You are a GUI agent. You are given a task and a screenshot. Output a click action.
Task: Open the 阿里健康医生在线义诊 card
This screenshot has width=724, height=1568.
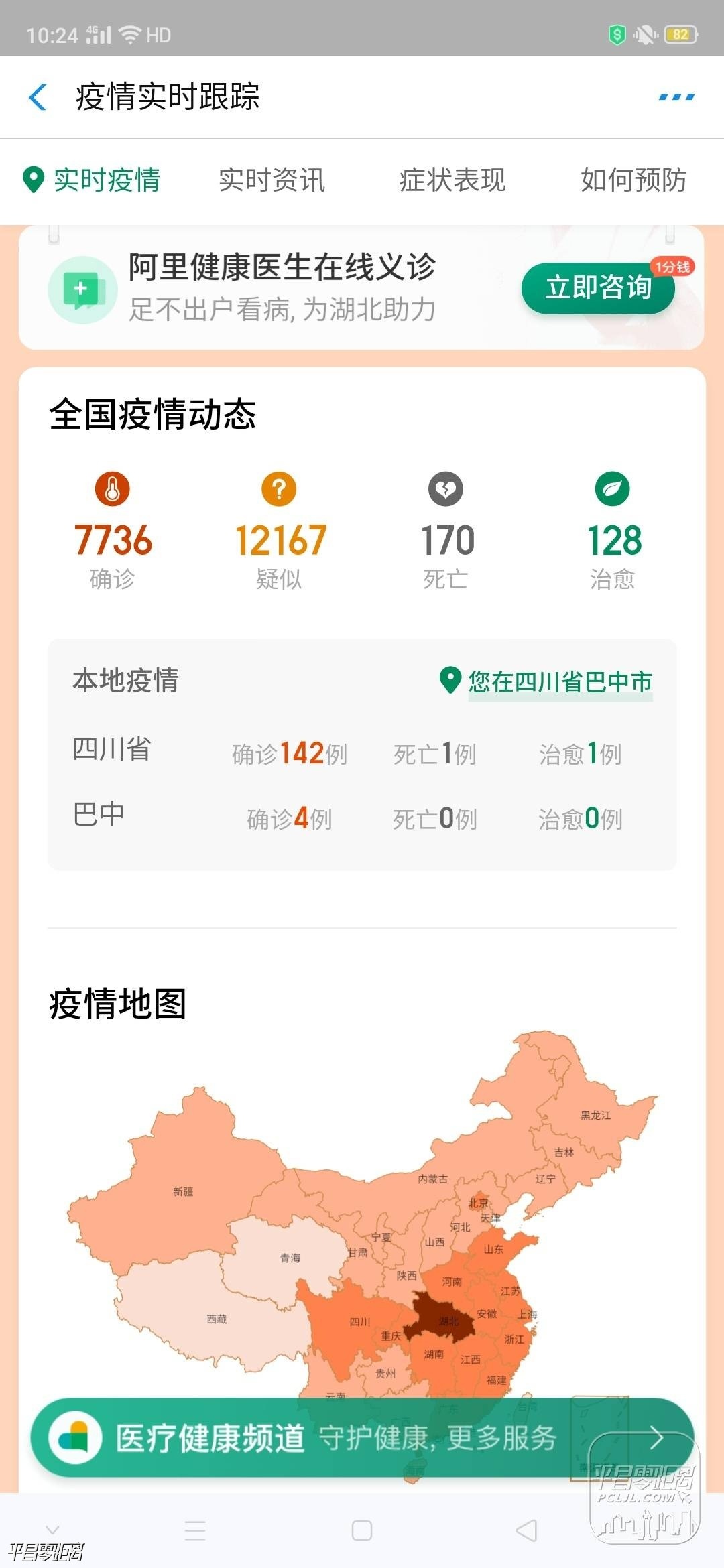[x=282, y=288]
